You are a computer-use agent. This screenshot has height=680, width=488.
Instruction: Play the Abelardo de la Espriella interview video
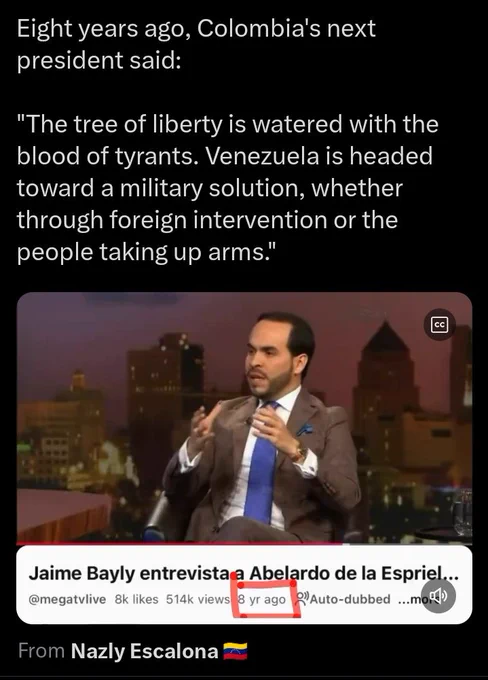pyautogui.click(x=244, y=418)
